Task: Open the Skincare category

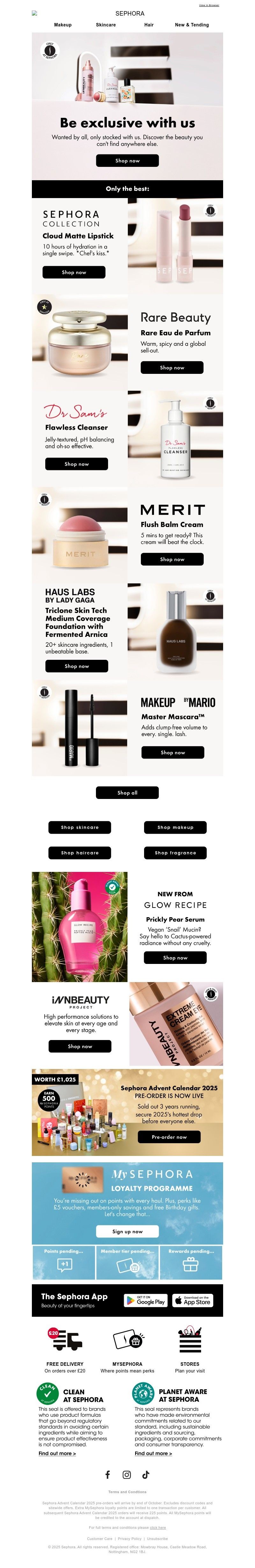Action: [x=106, y=25]
